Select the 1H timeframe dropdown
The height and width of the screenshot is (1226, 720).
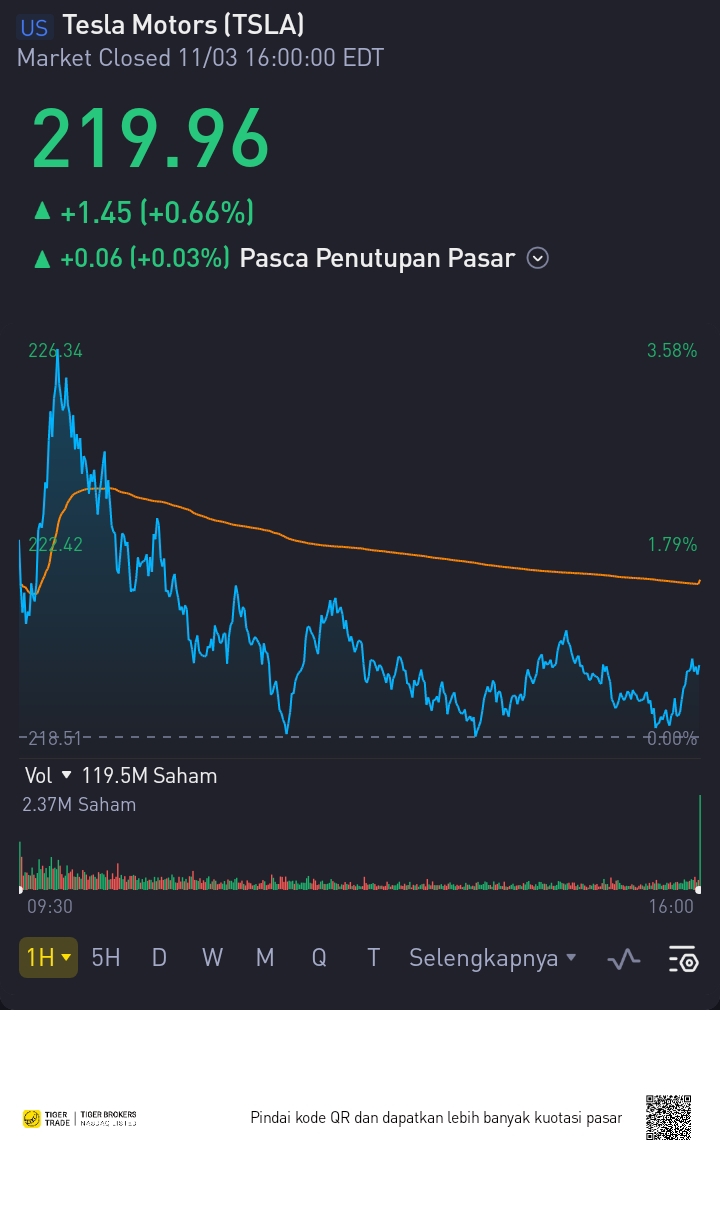(x=48, y=957)
